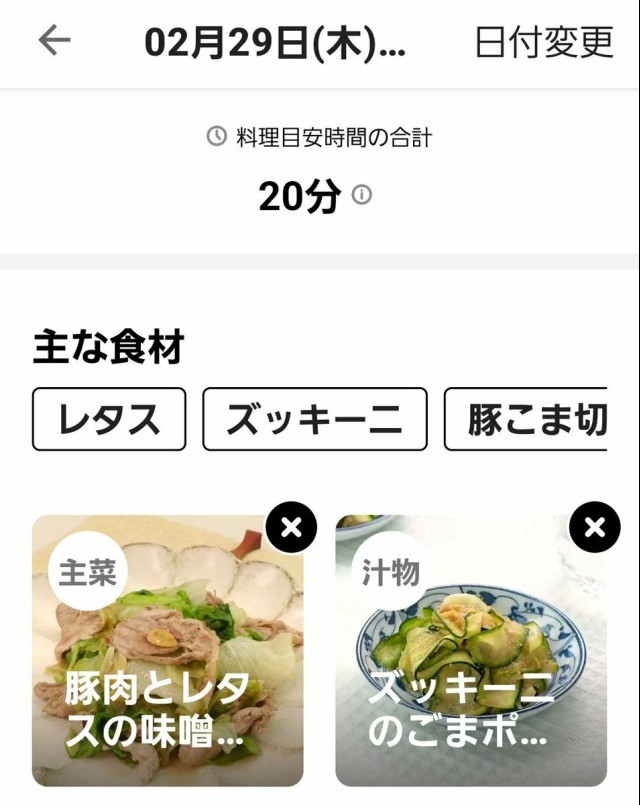
Task: Choose the 豚こま切 ingredient chip
Action: (527, 419)
